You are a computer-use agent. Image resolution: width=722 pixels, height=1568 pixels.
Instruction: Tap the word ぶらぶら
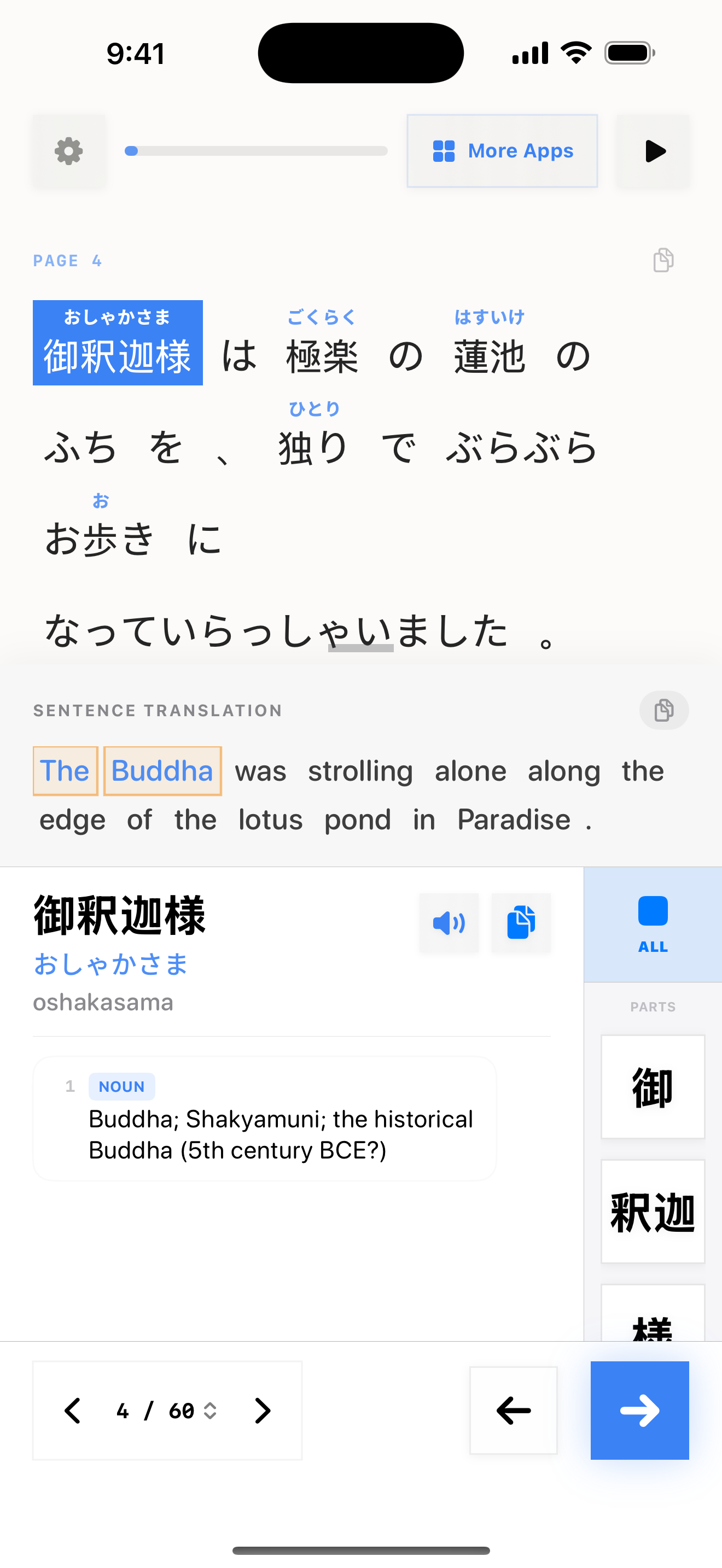point(521,447)
